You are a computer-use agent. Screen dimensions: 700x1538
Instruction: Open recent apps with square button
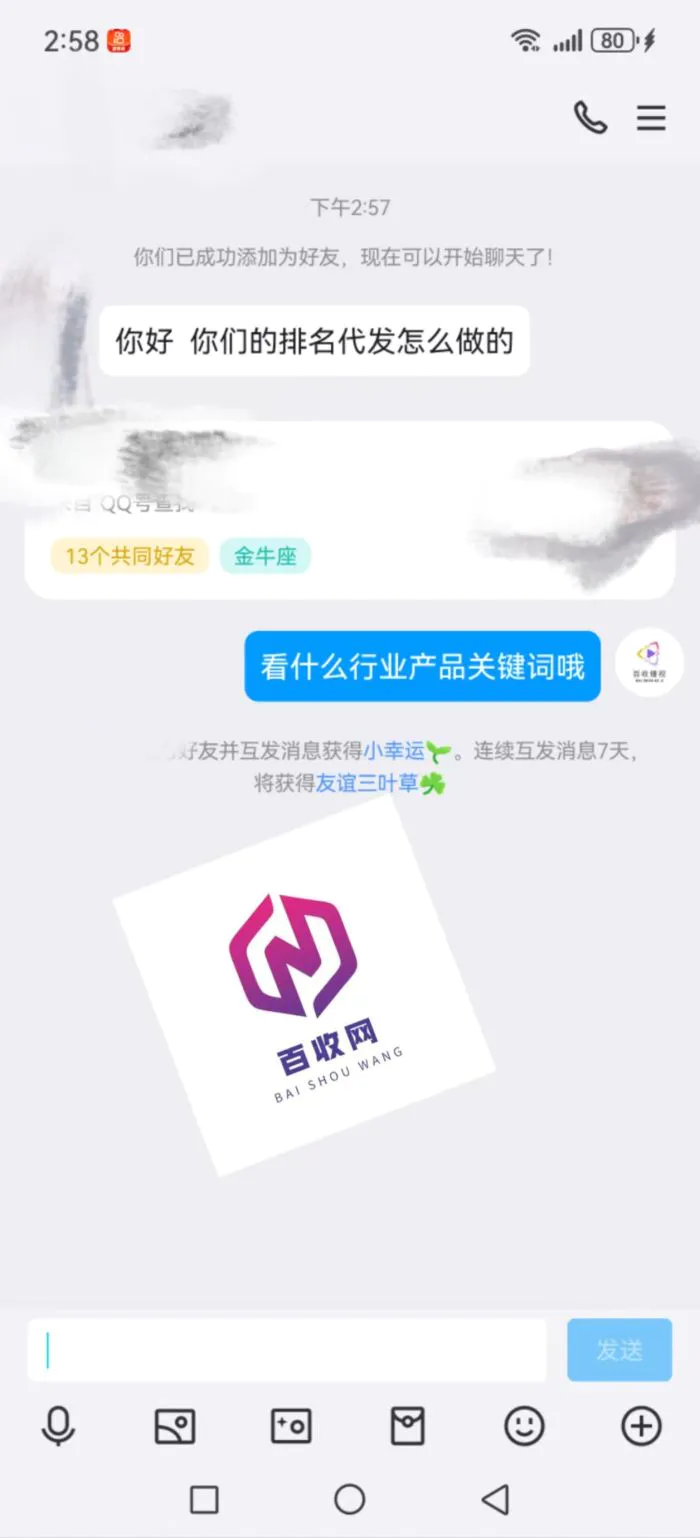coord(204,1499)
